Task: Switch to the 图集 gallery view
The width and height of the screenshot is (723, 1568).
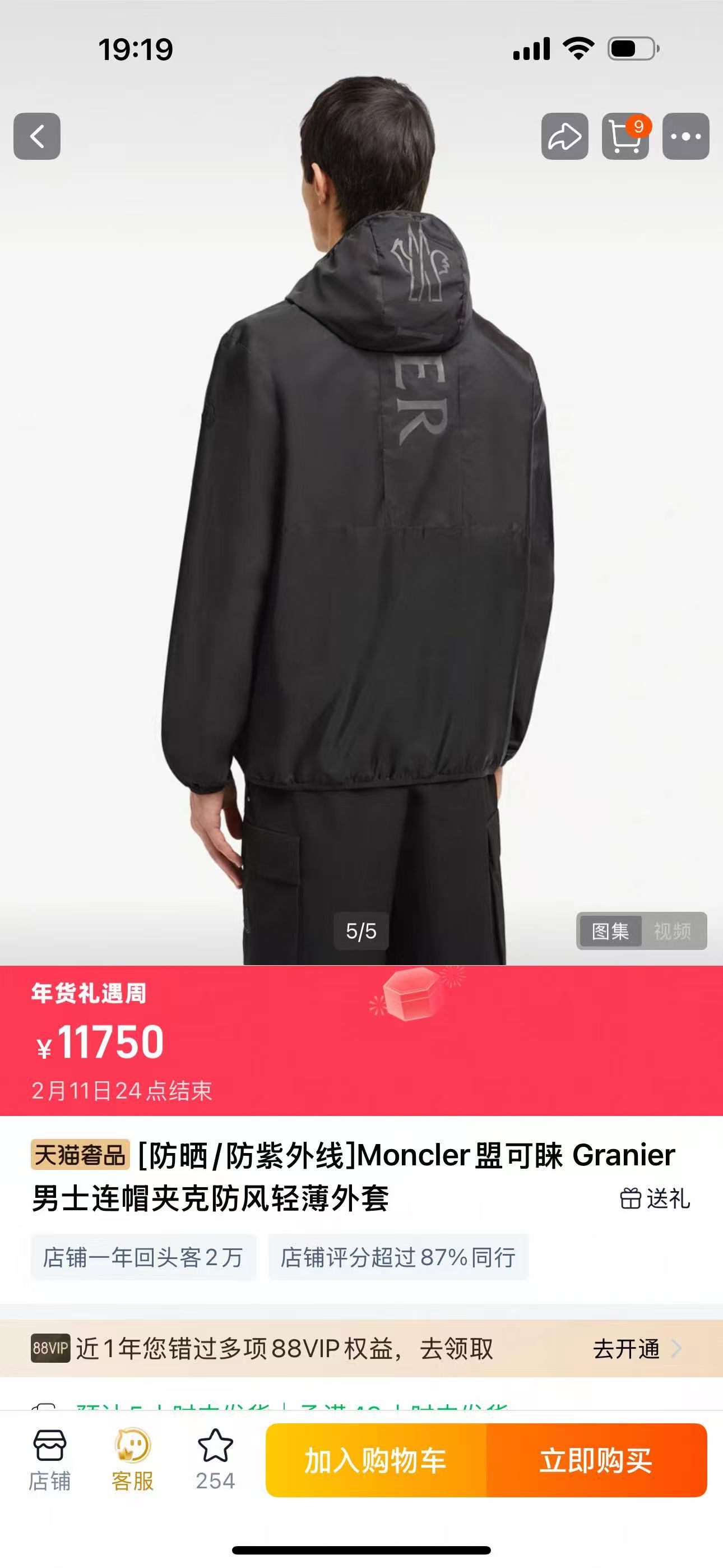Action: (610, 931)
